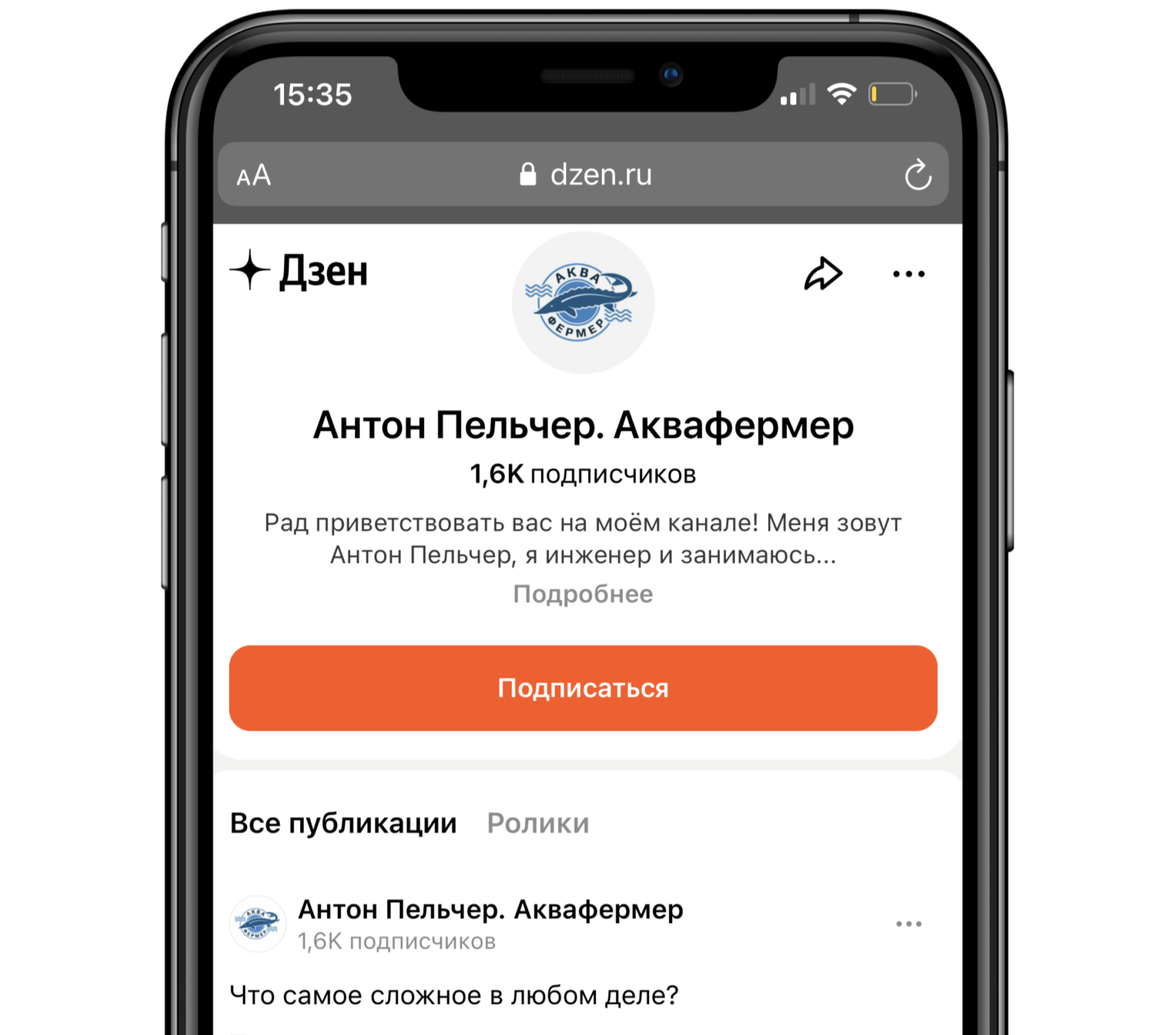Screen dimensions: 1176x1035
Task: Open the author name in the post header
Action: click(x=490, y=909)
